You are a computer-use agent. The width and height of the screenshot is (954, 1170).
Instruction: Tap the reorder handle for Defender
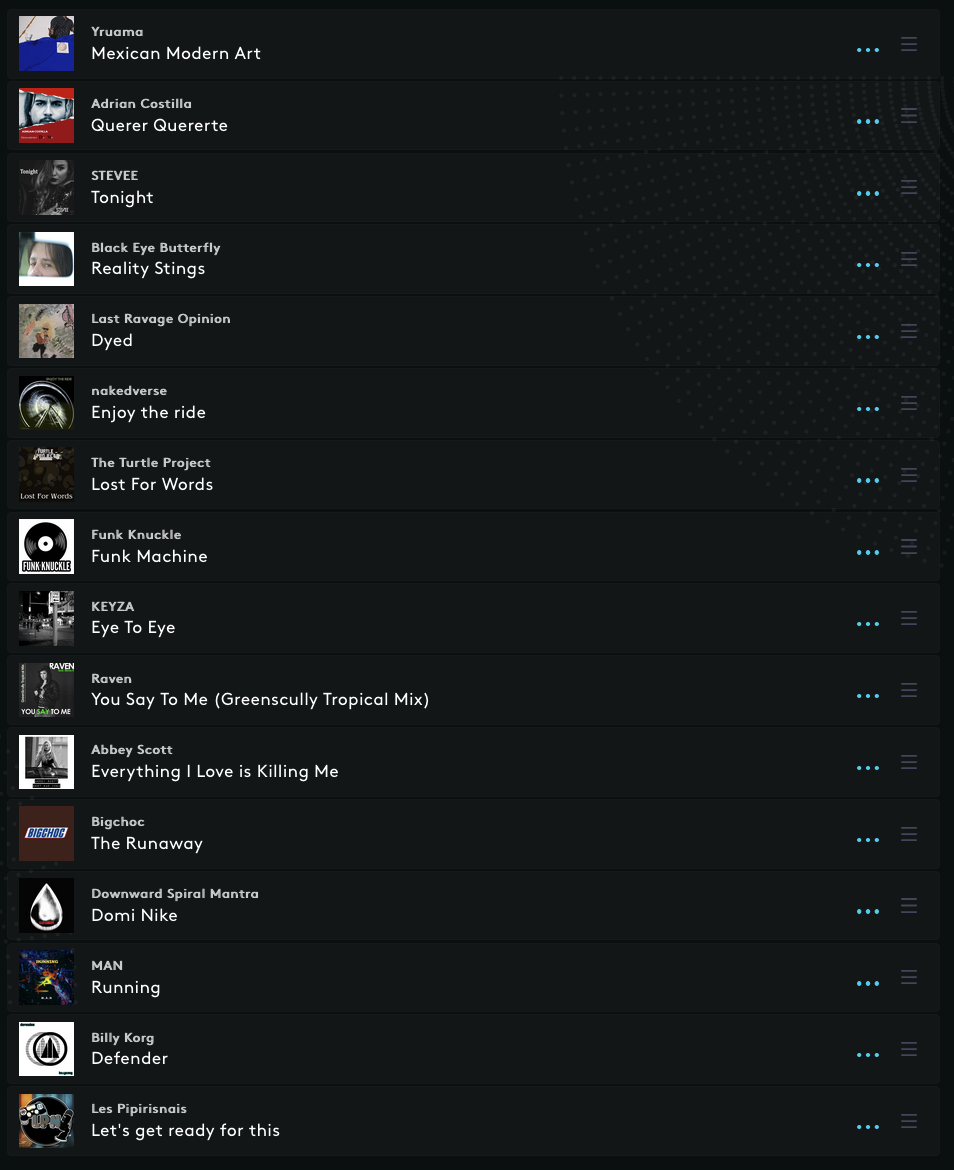(x=908, y=1049)
